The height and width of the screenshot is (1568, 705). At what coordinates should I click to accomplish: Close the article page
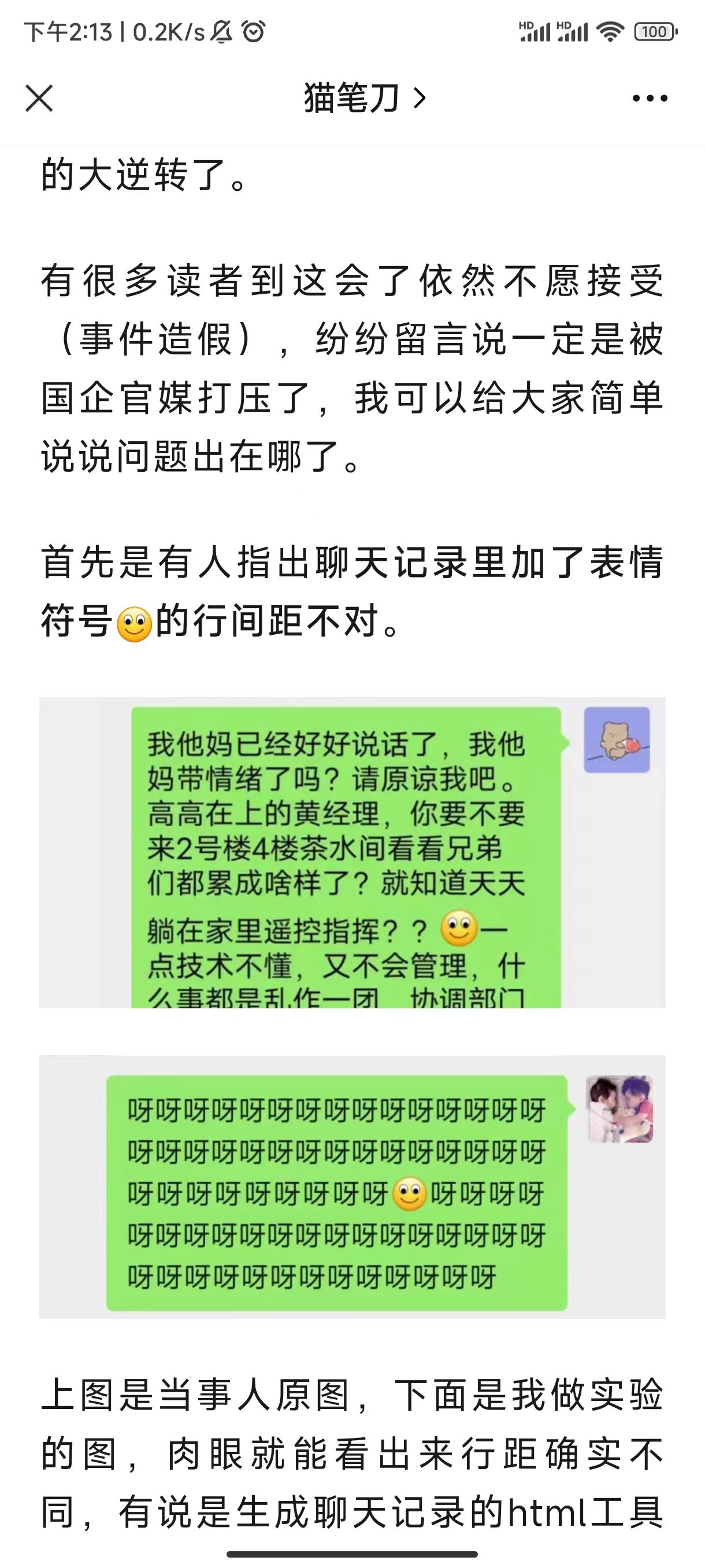pos(39,99)
